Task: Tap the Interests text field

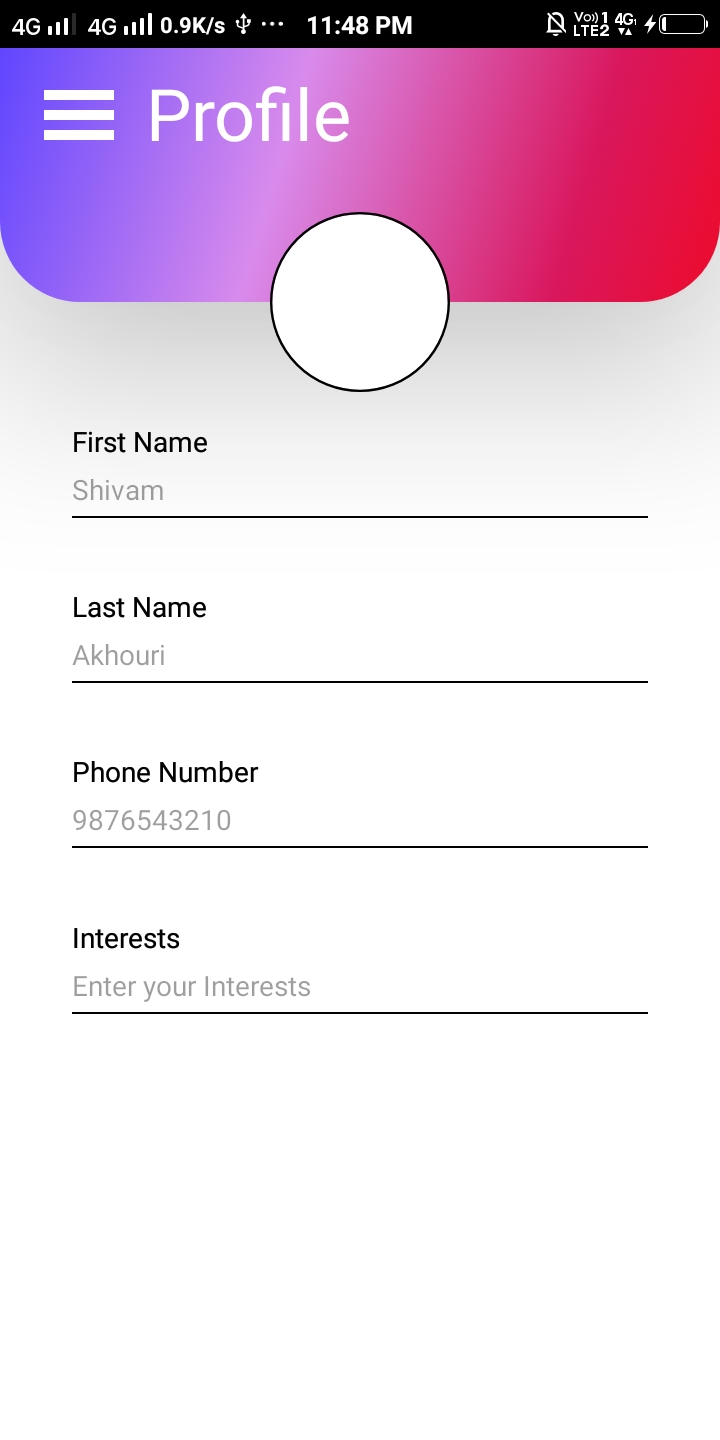Action: pos(360,987)
